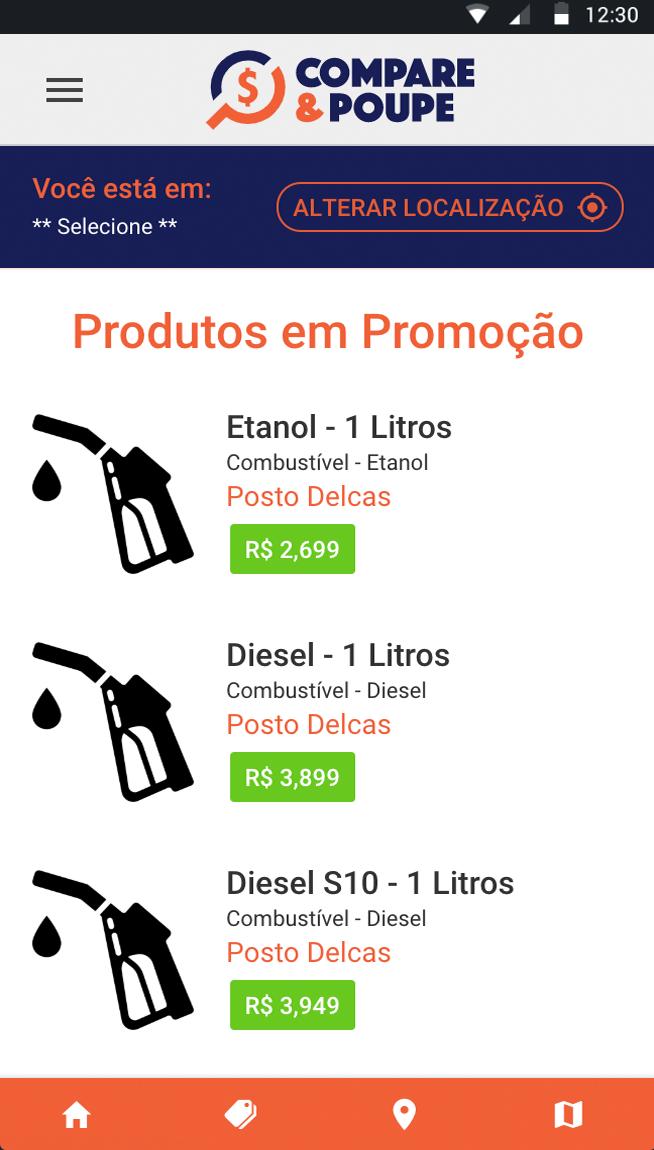This screenshot has height=1150, width=654.
Task: Go to the home tab
Action: click(76, 1116)
